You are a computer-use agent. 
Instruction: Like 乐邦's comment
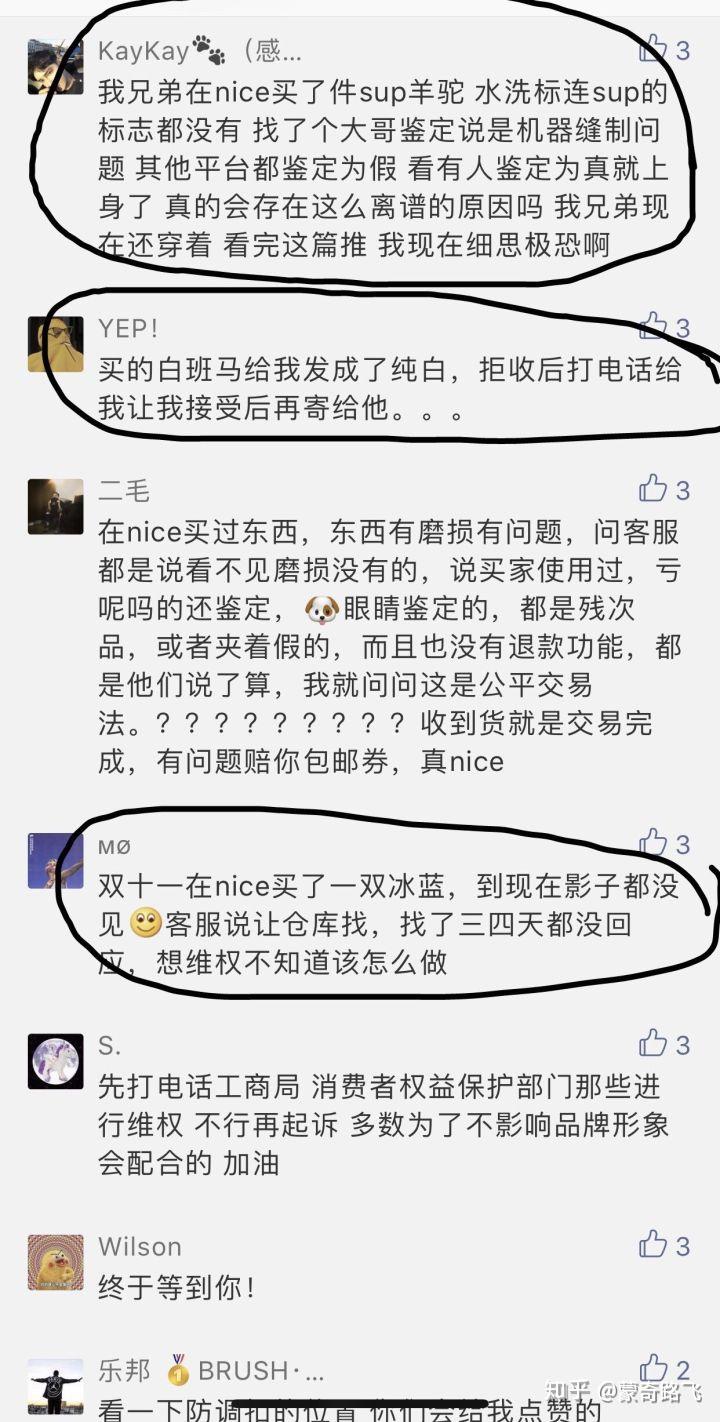click(x=654, y=1368)
